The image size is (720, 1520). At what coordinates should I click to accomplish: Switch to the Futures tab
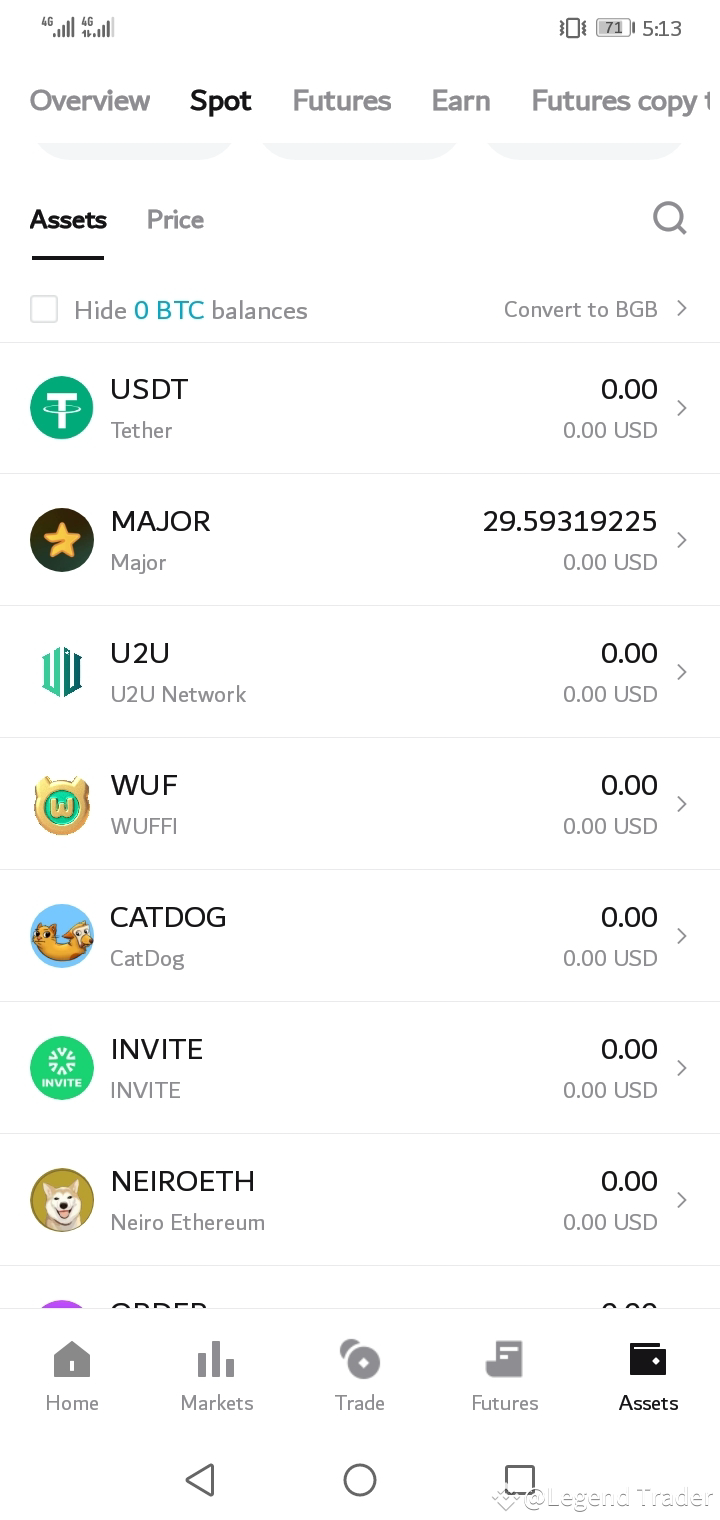(341, 100)
